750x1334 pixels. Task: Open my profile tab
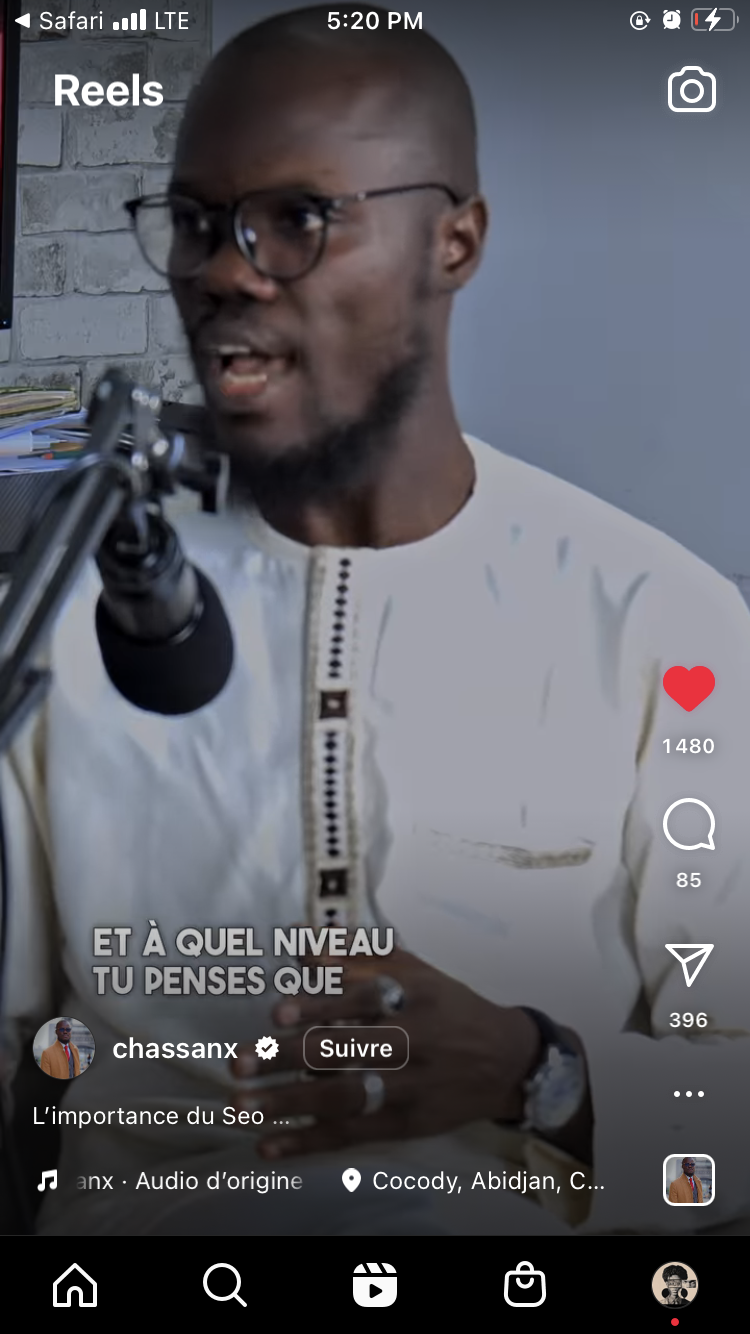click(x=675, y=1284)
